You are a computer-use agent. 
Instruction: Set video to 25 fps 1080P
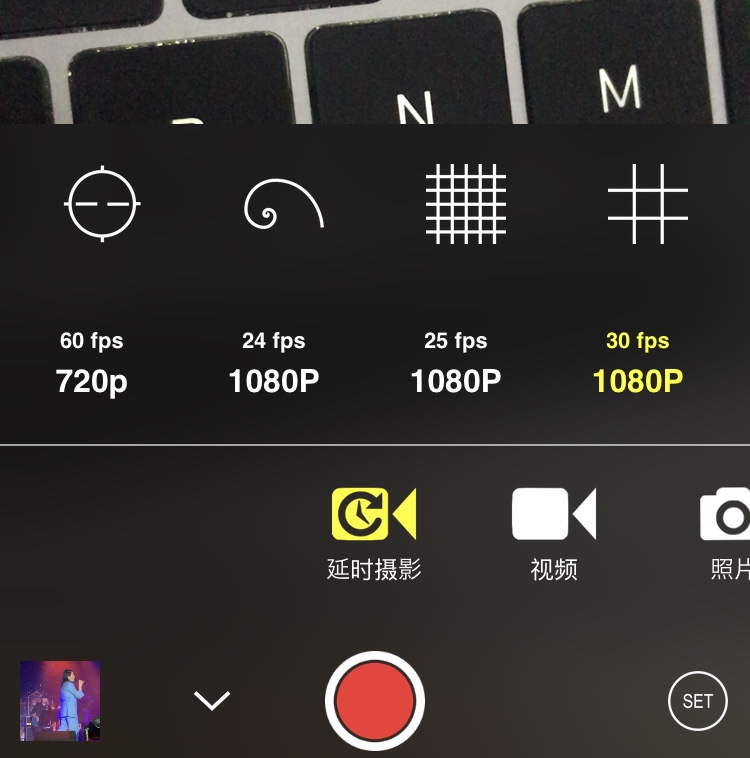pos(456,362)
